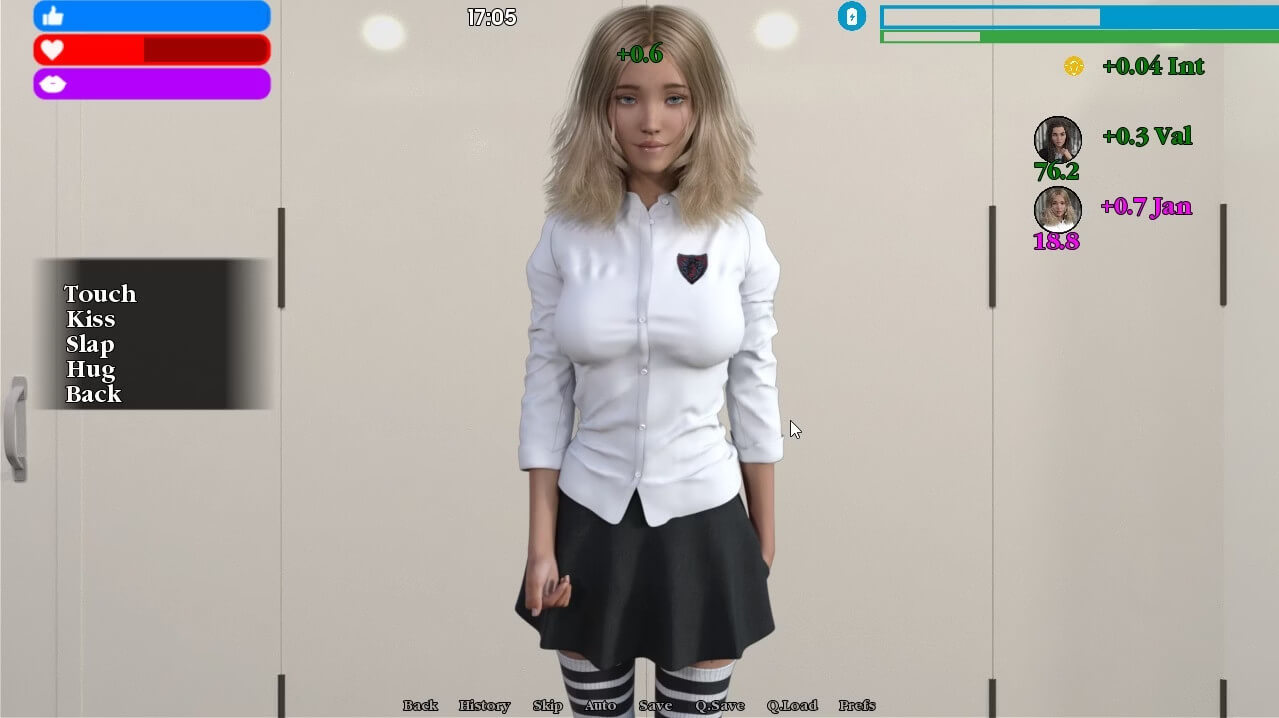Tap Back in the action menu under Hug

(x=93, y=395)
